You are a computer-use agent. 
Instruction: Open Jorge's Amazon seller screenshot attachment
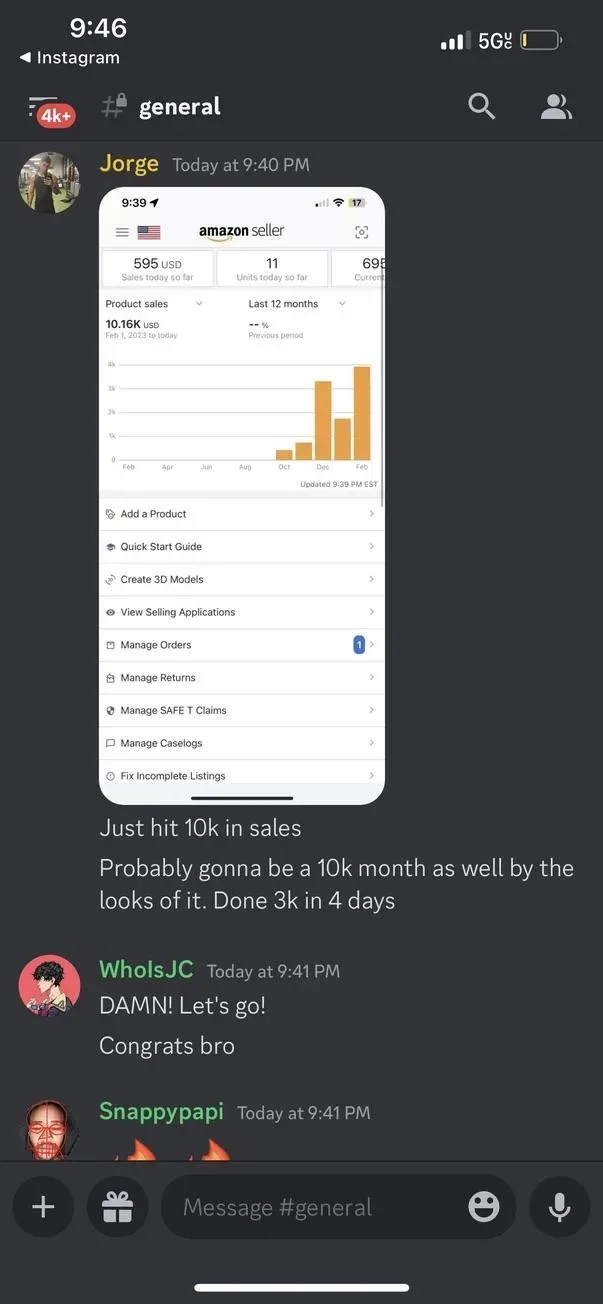point(242,495)
